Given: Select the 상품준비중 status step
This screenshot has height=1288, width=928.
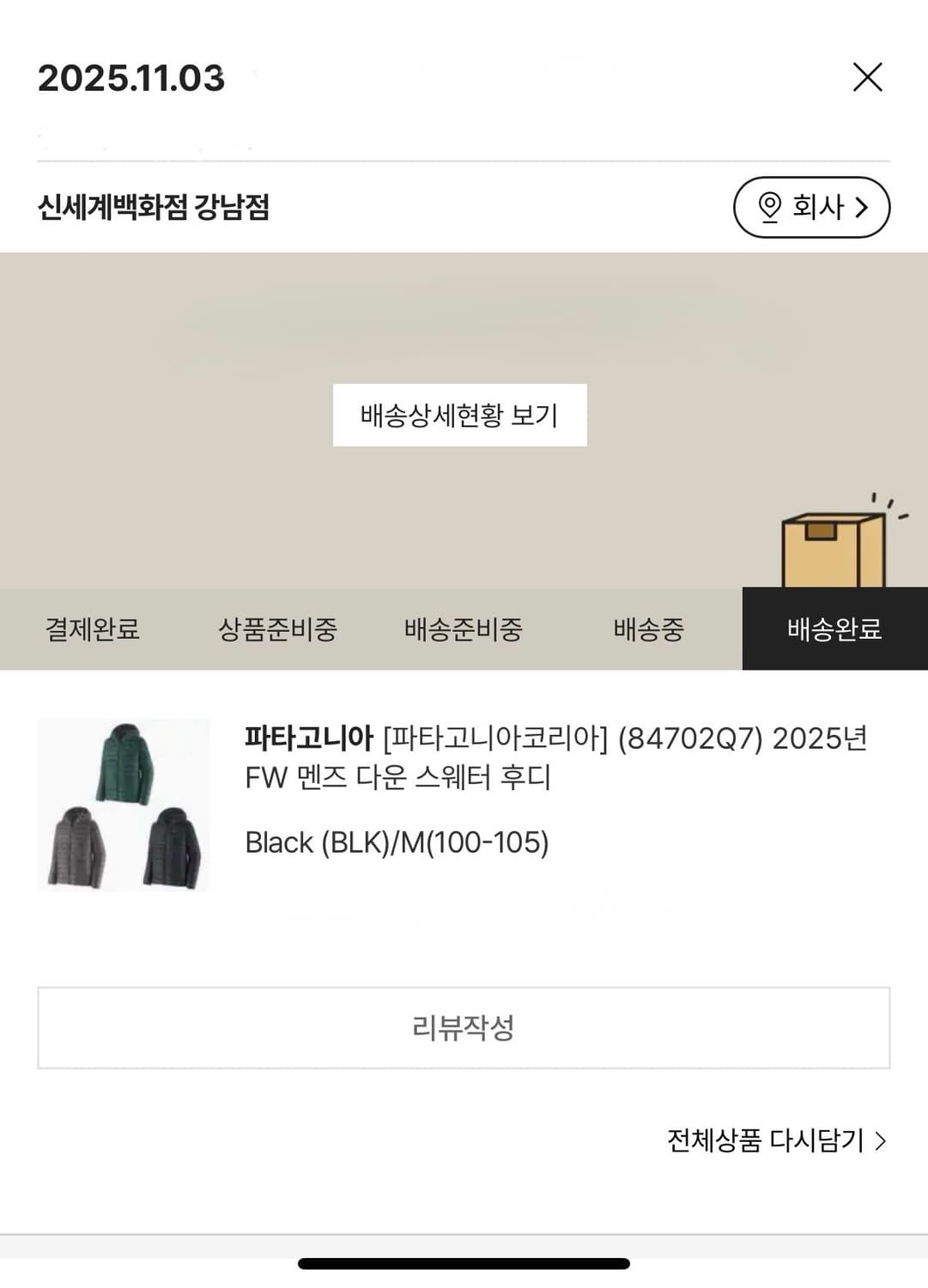Looking at the screenshot, I should [278, 629].
